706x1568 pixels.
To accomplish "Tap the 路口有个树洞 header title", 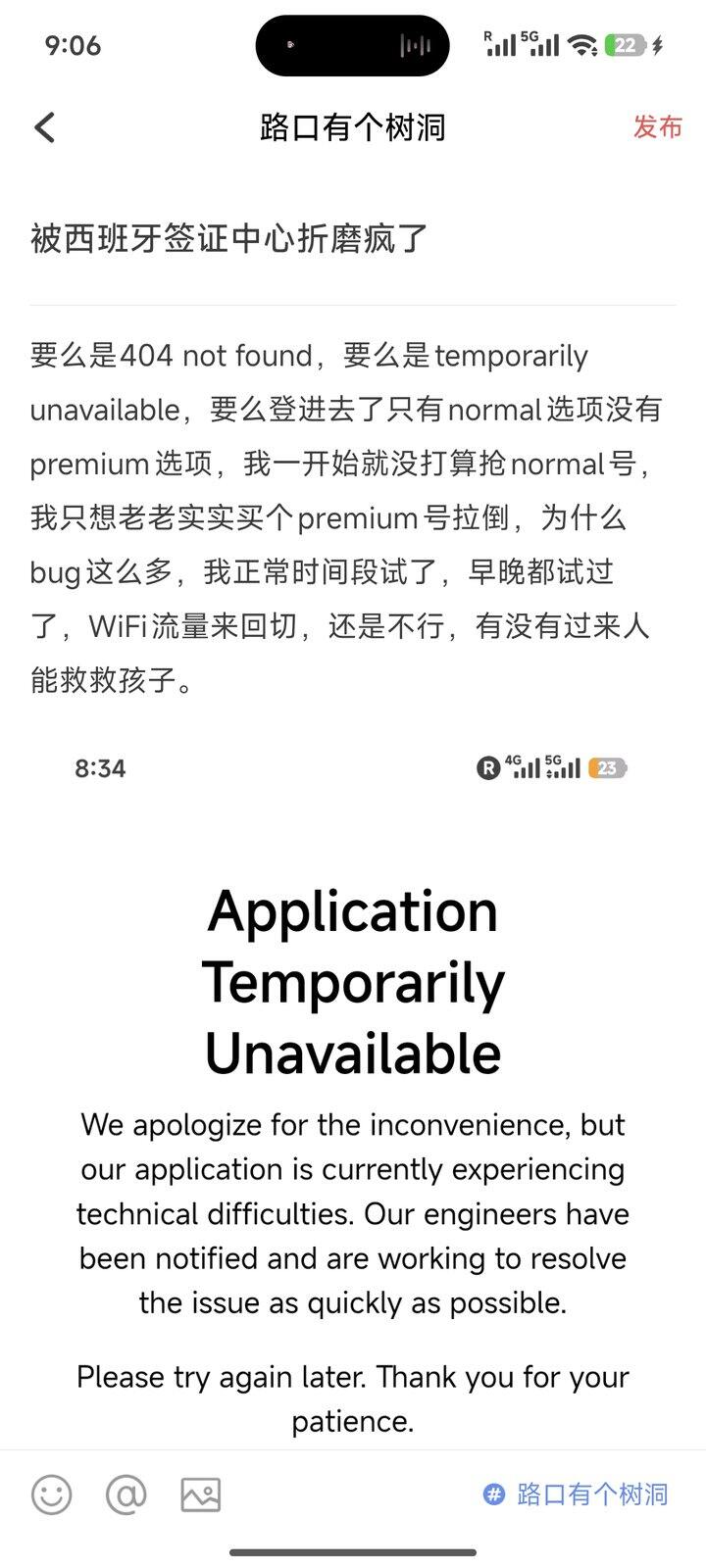I will [x=352, y=127].
